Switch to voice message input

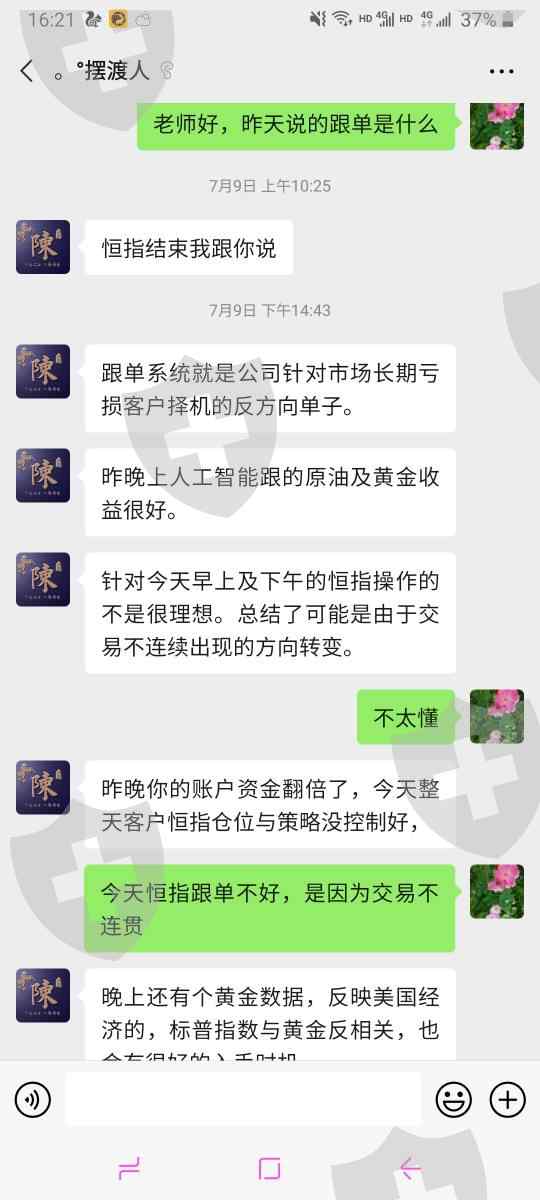coord(32,1100)
